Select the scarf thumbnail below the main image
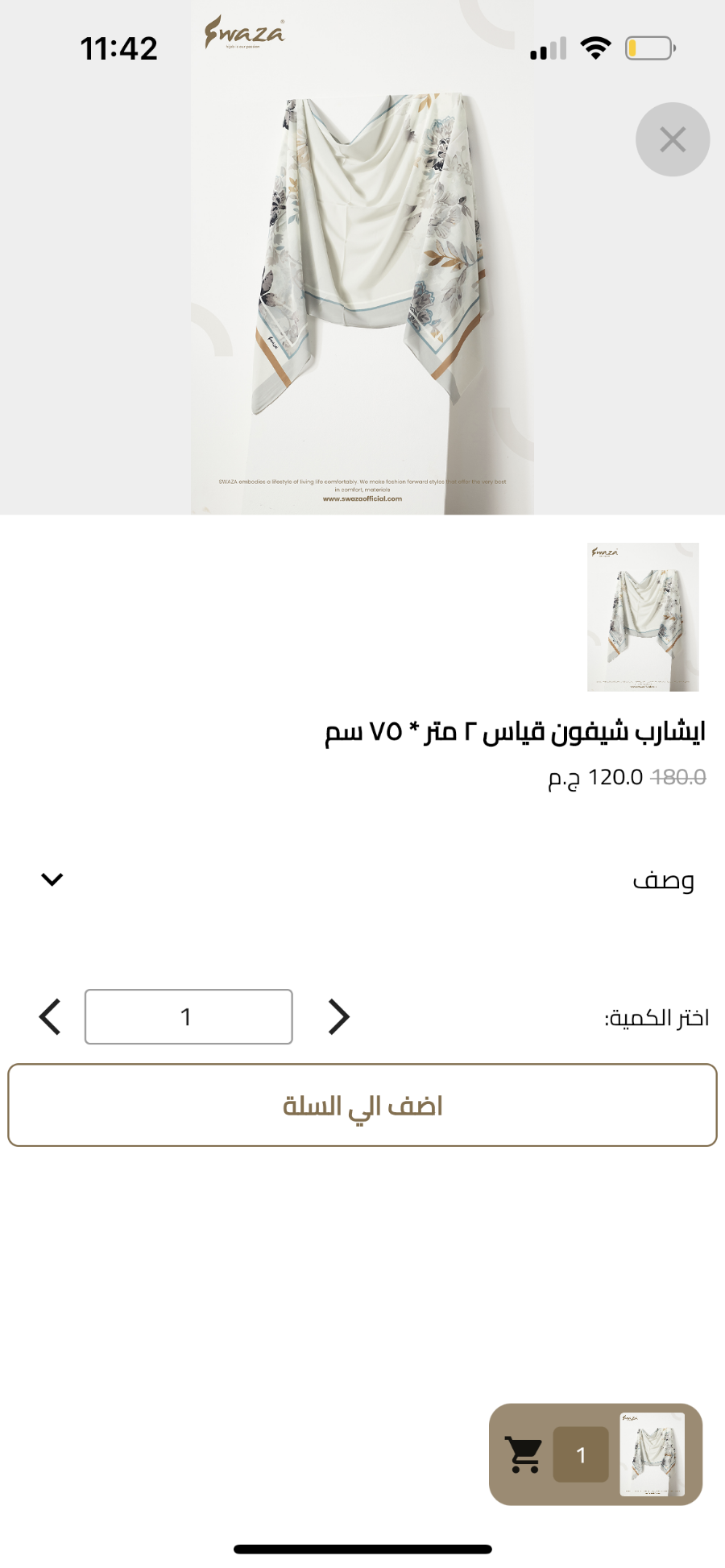The image size is (725, 1568). tap(643, 617)
